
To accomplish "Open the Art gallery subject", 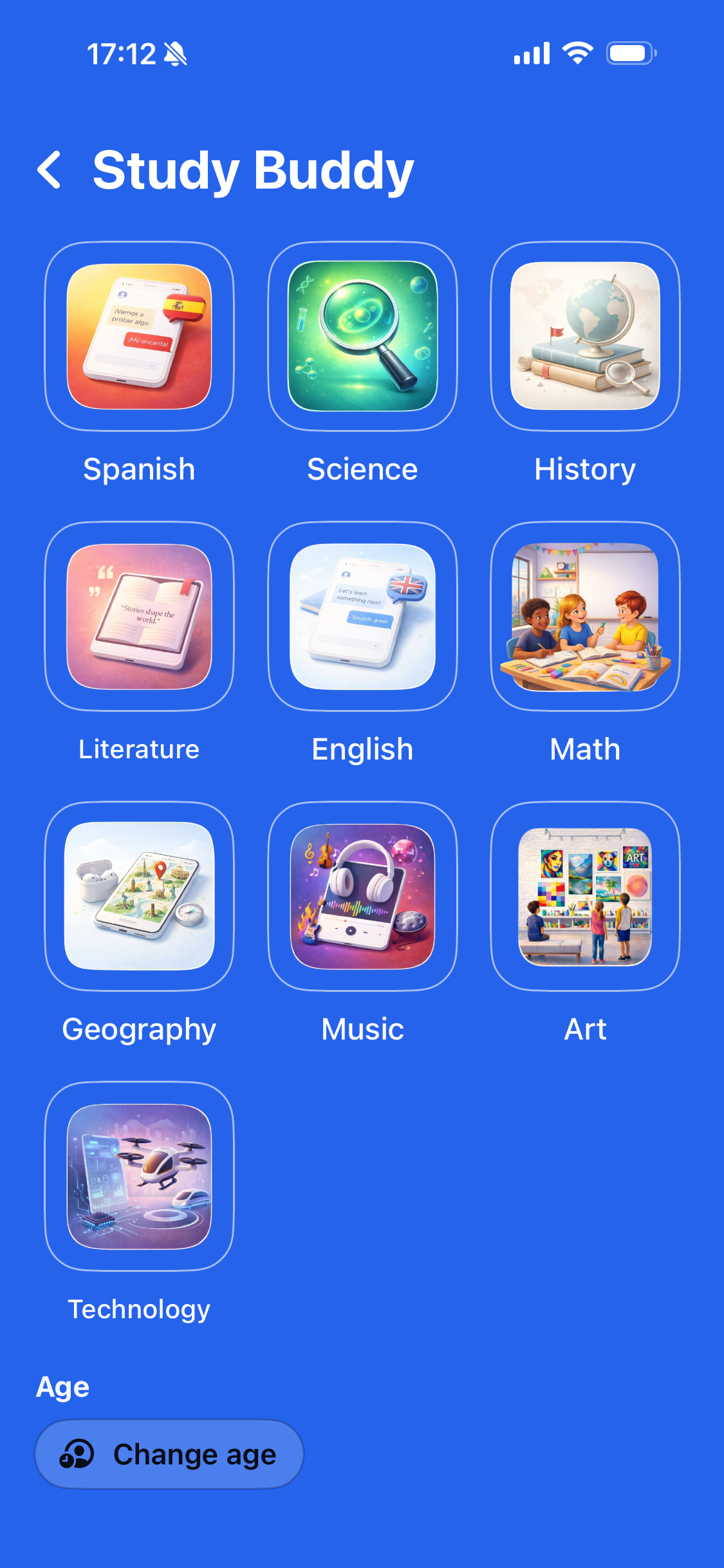I will click(x=585, y=897).
